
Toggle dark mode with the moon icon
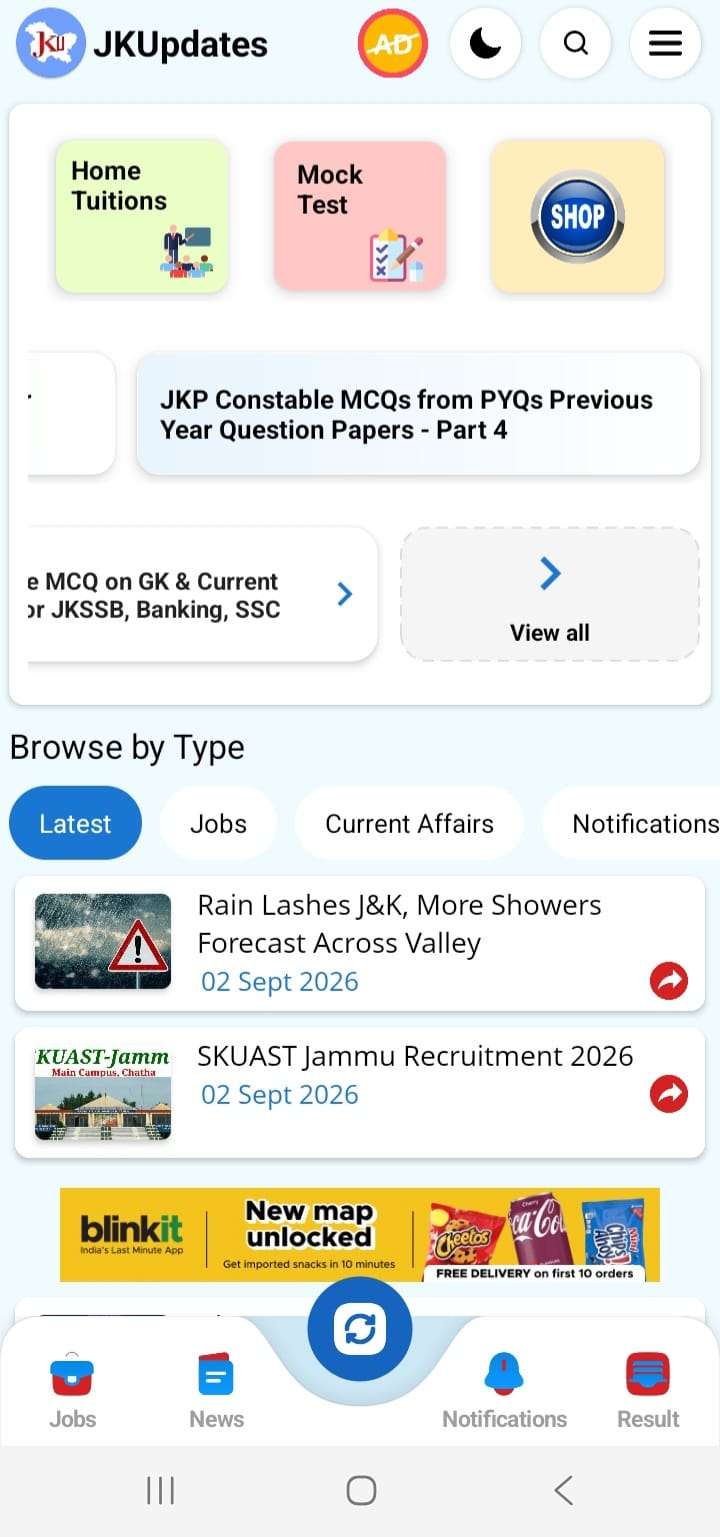485,44
